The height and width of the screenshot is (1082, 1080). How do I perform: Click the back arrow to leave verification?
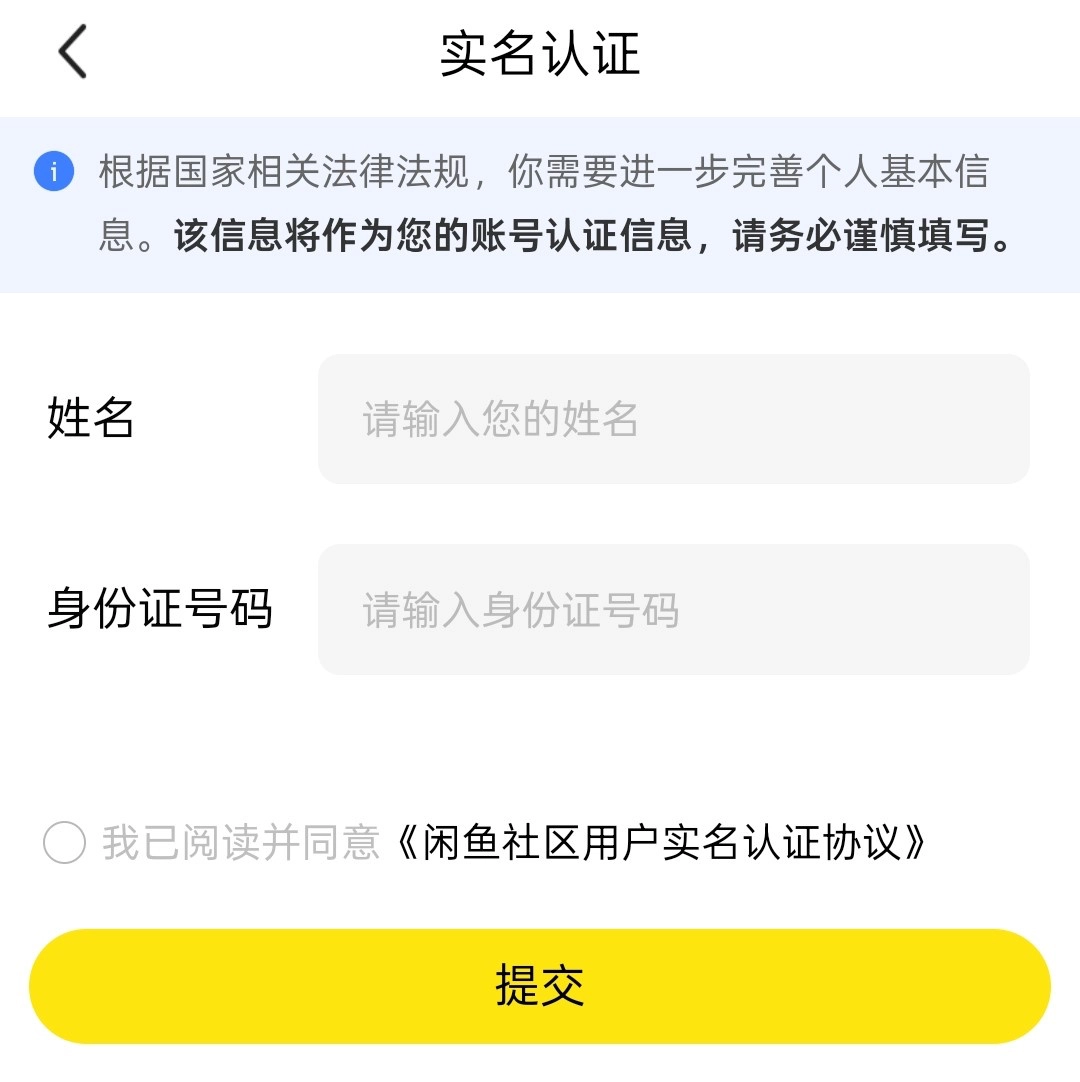(70, 50)
